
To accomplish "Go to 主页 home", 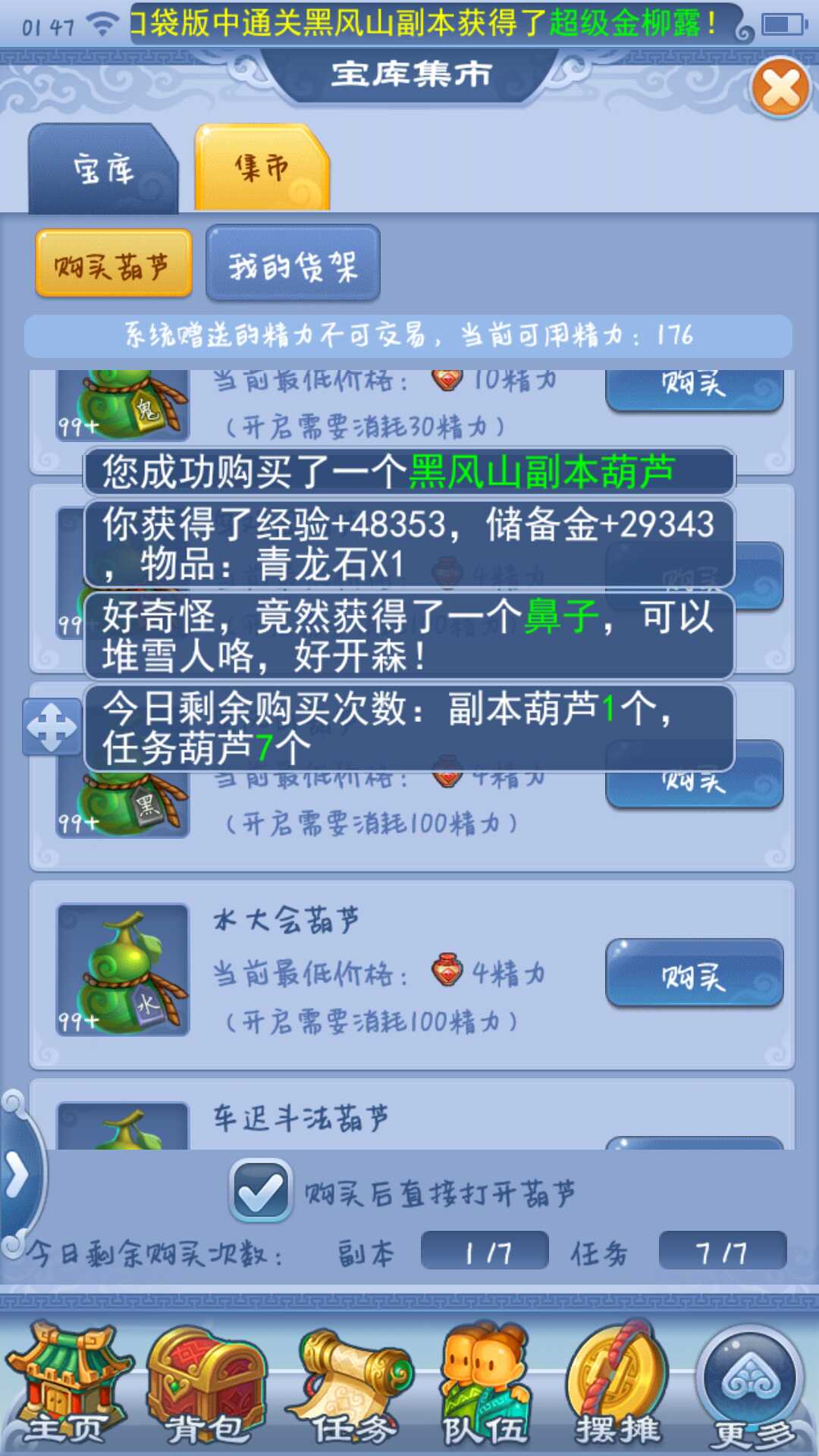I will tap(67, 1384).
